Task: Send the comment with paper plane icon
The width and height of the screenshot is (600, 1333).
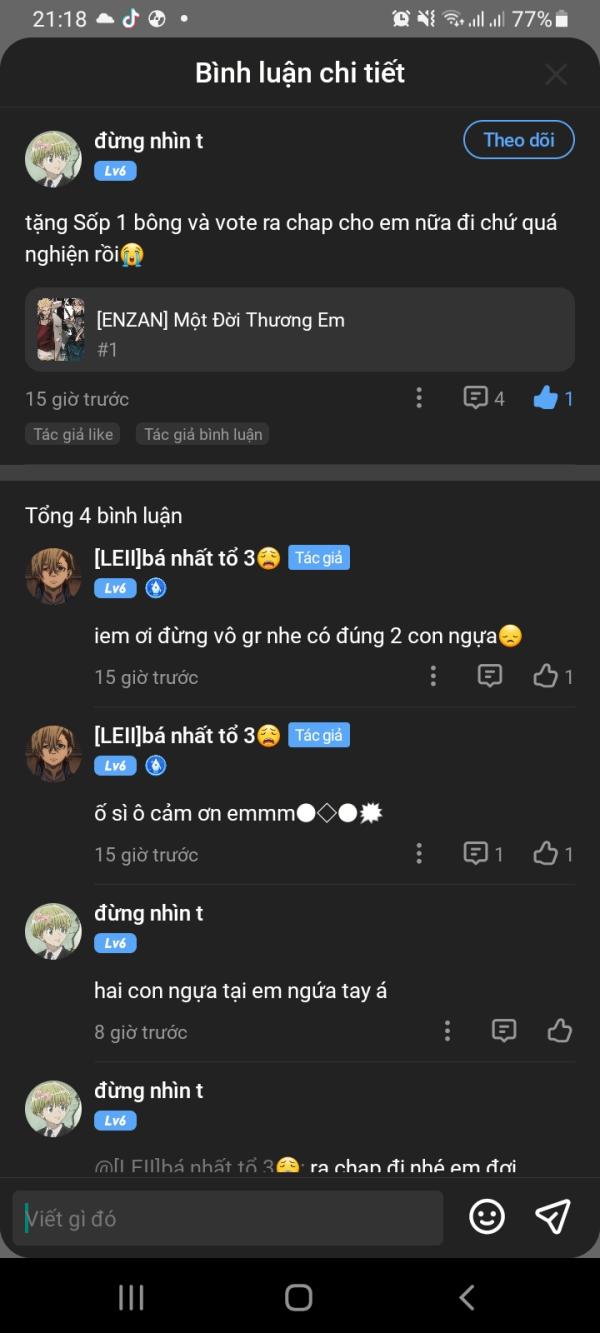Action: click(552, 1216)
